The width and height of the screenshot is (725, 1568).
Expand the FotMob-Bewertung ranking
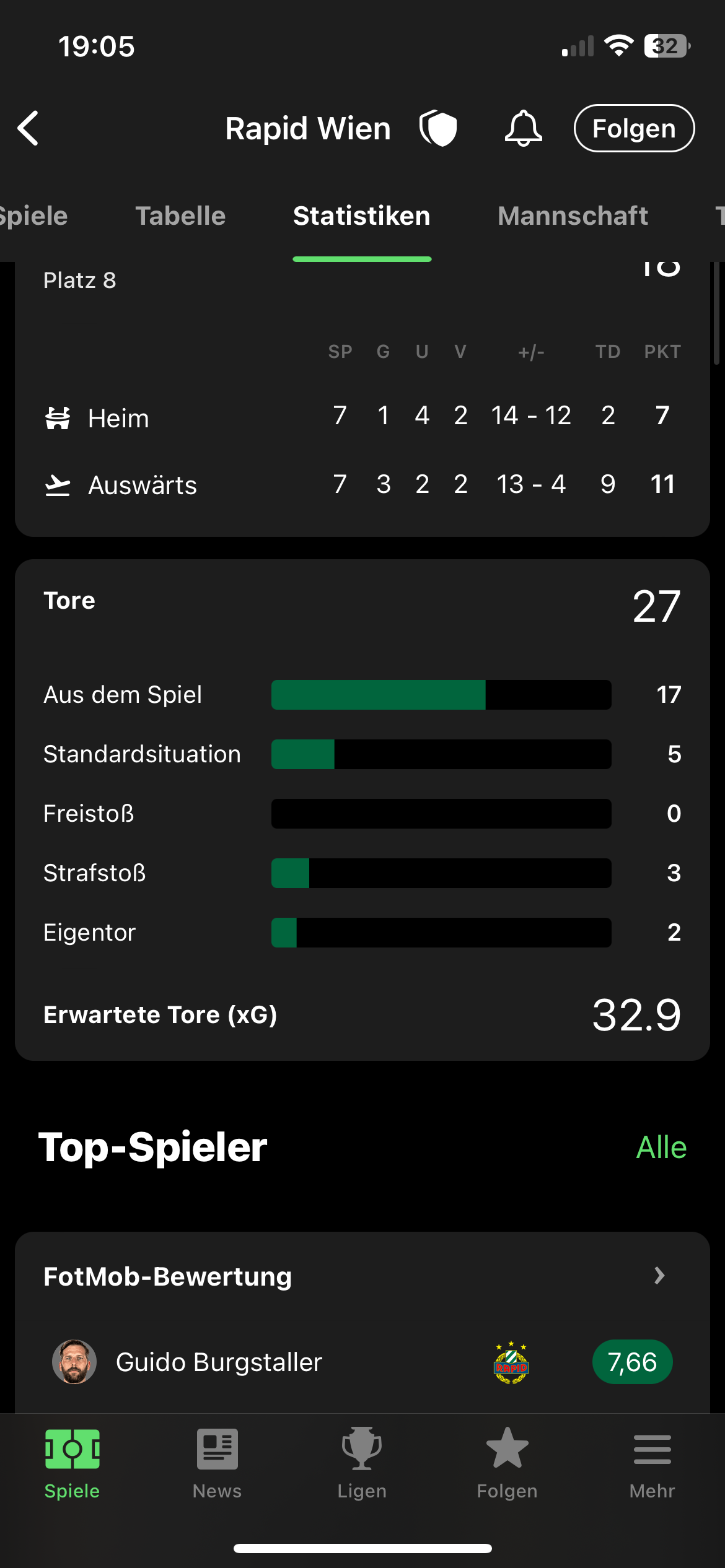(362, 1276)
